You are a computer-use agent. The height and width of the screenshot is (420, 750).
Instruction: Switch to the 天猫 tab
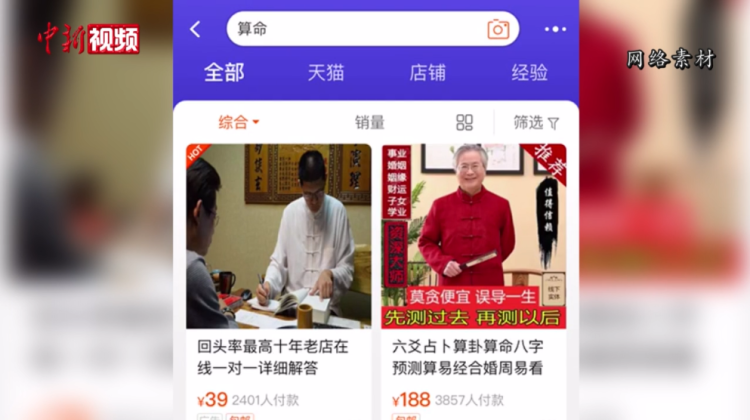pos(326,73)
